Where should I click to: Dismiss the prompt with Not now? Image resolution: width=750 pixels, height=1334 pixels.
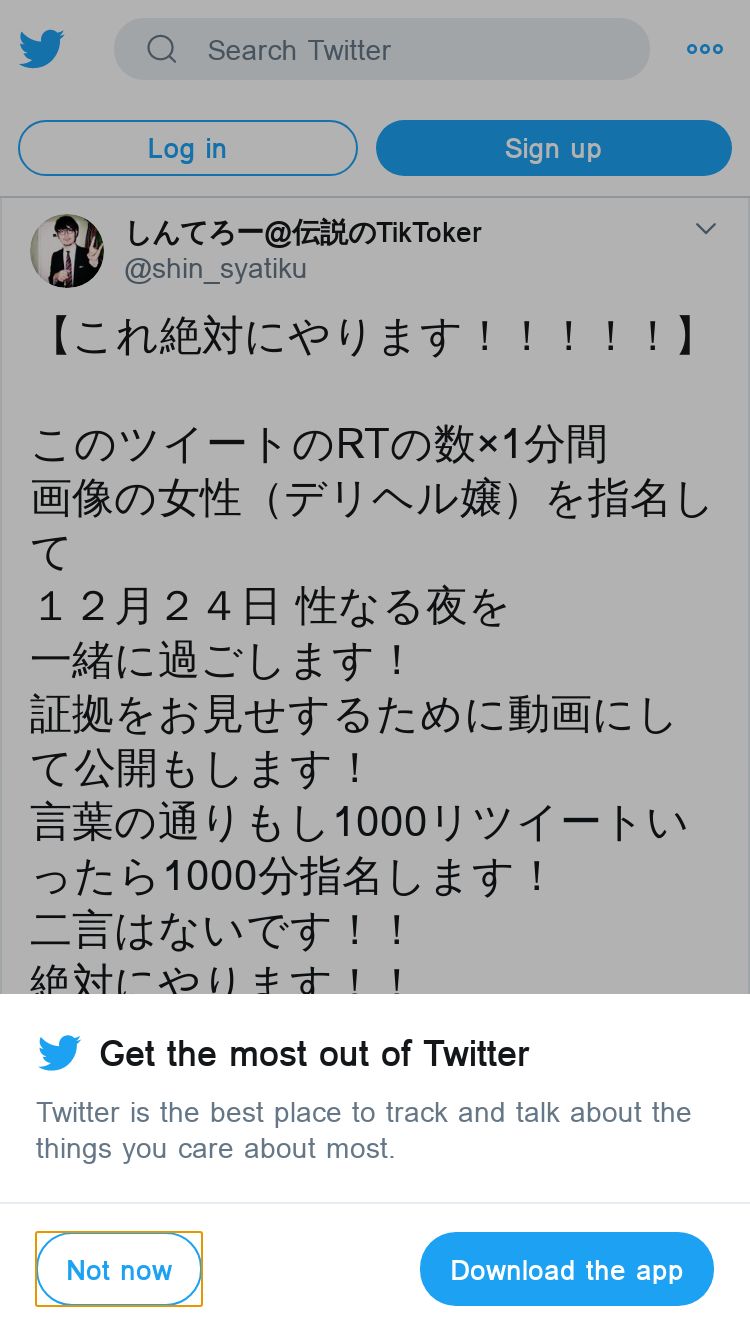tap(119, 1269)
